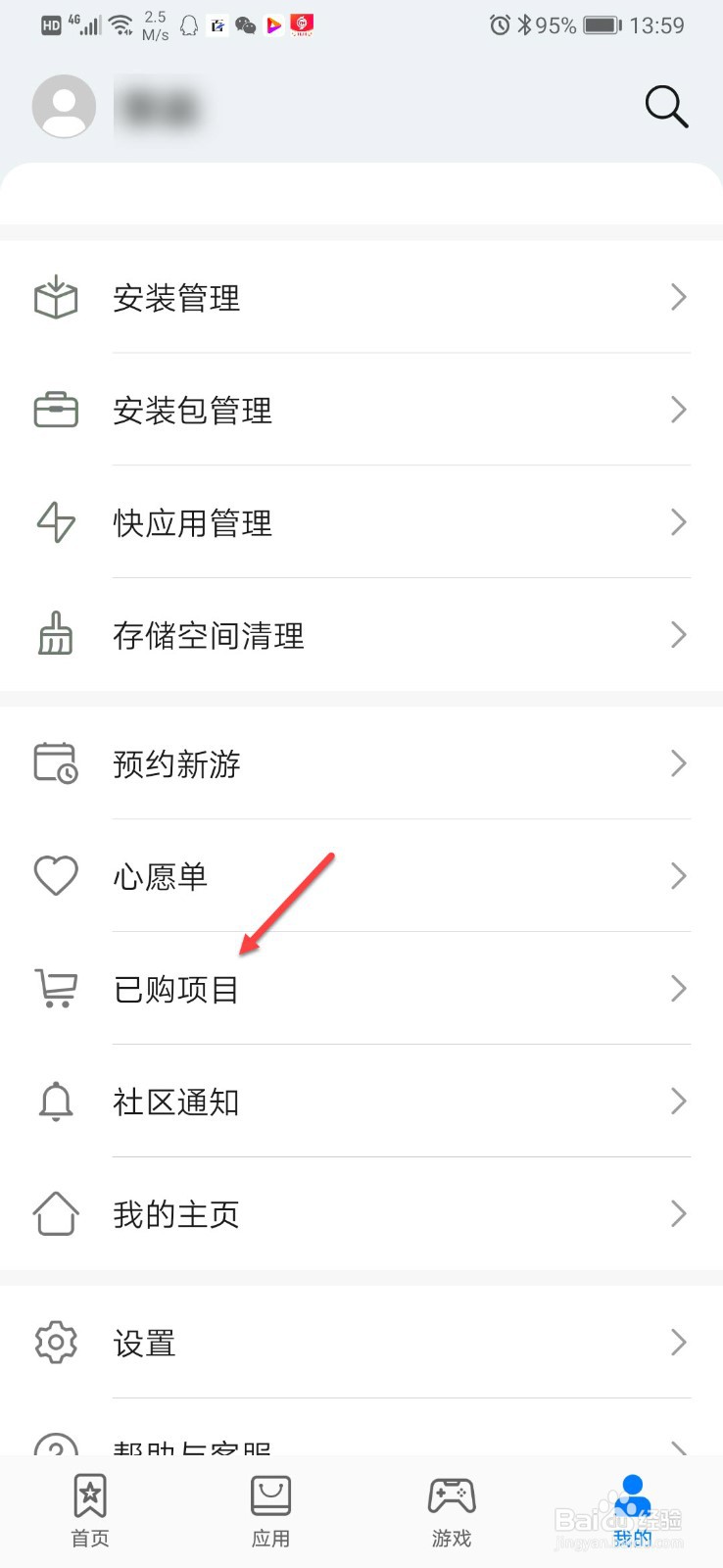The height and width of the screenshot is (1568, 723).
Task: Select the 快应用管理 lightning icon
Action: click(56, 522)
